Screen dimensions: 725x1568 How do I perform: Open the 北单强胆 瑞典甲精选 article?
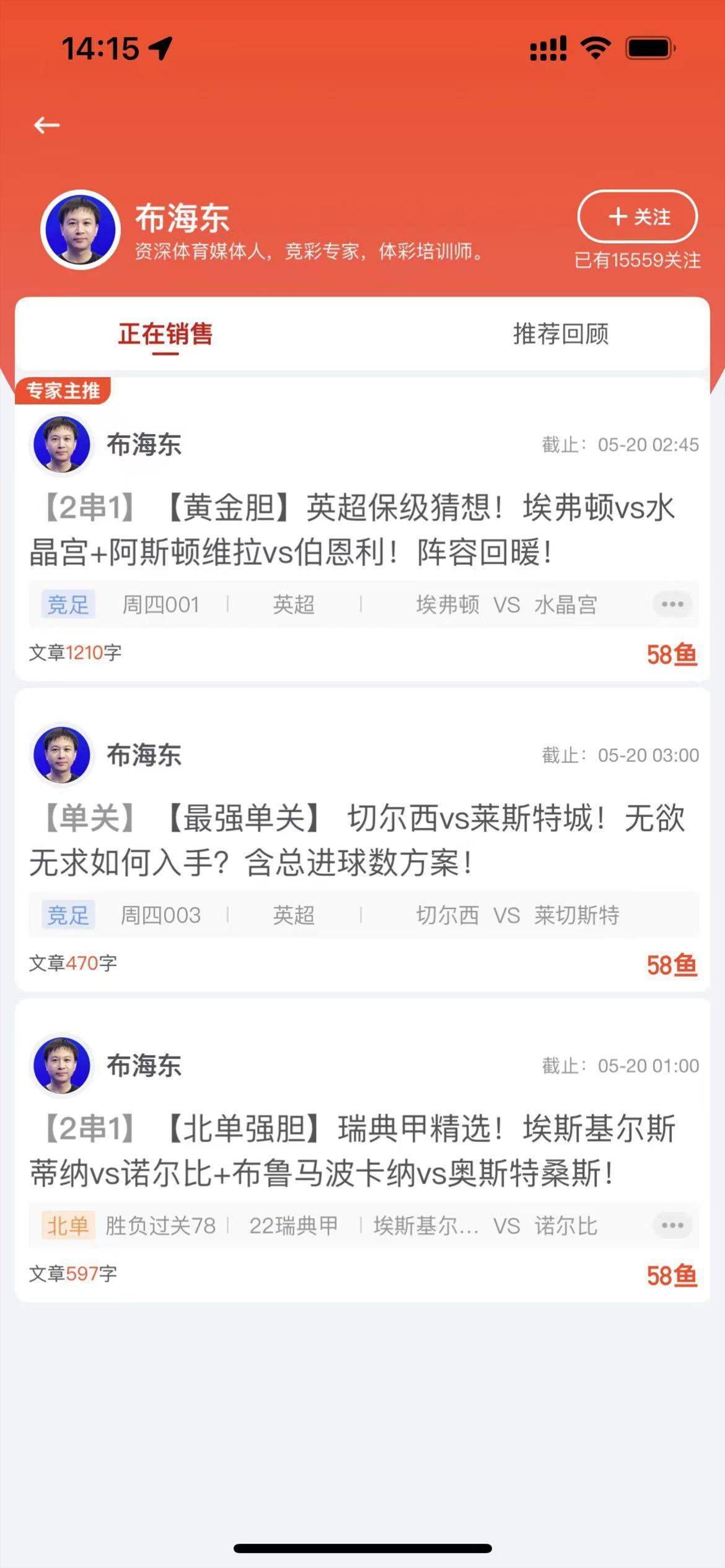pyautogui.click(x=353, y=1151)
